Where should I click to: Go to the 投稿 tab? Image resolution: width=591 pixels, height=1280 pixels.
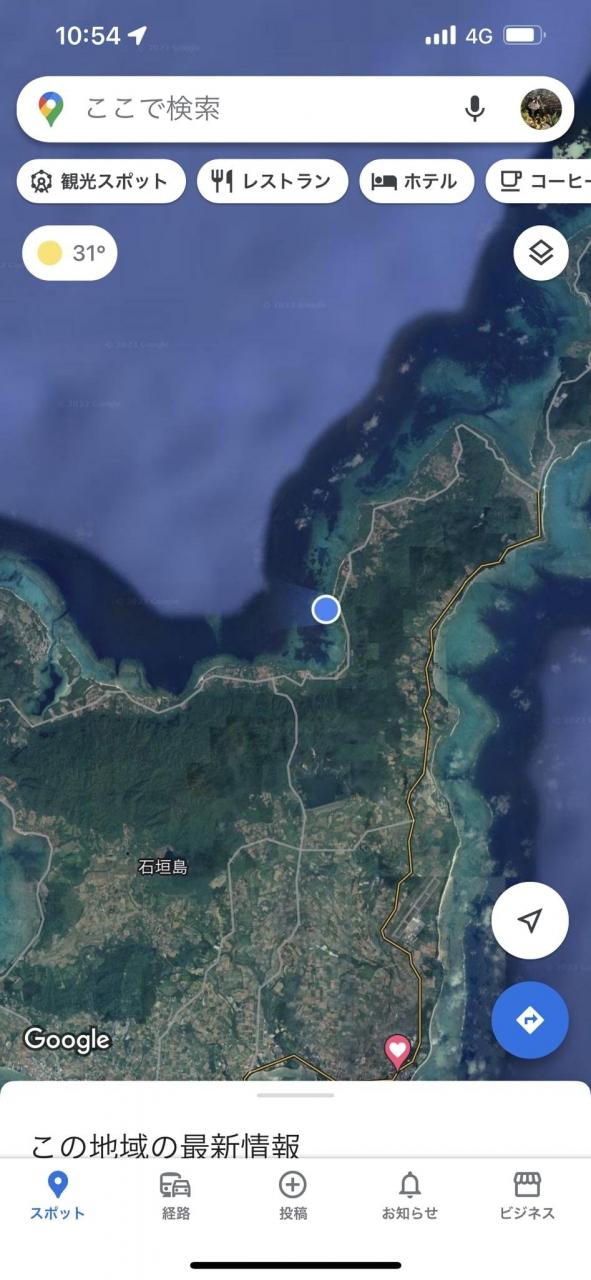(x=293, y=1195)
